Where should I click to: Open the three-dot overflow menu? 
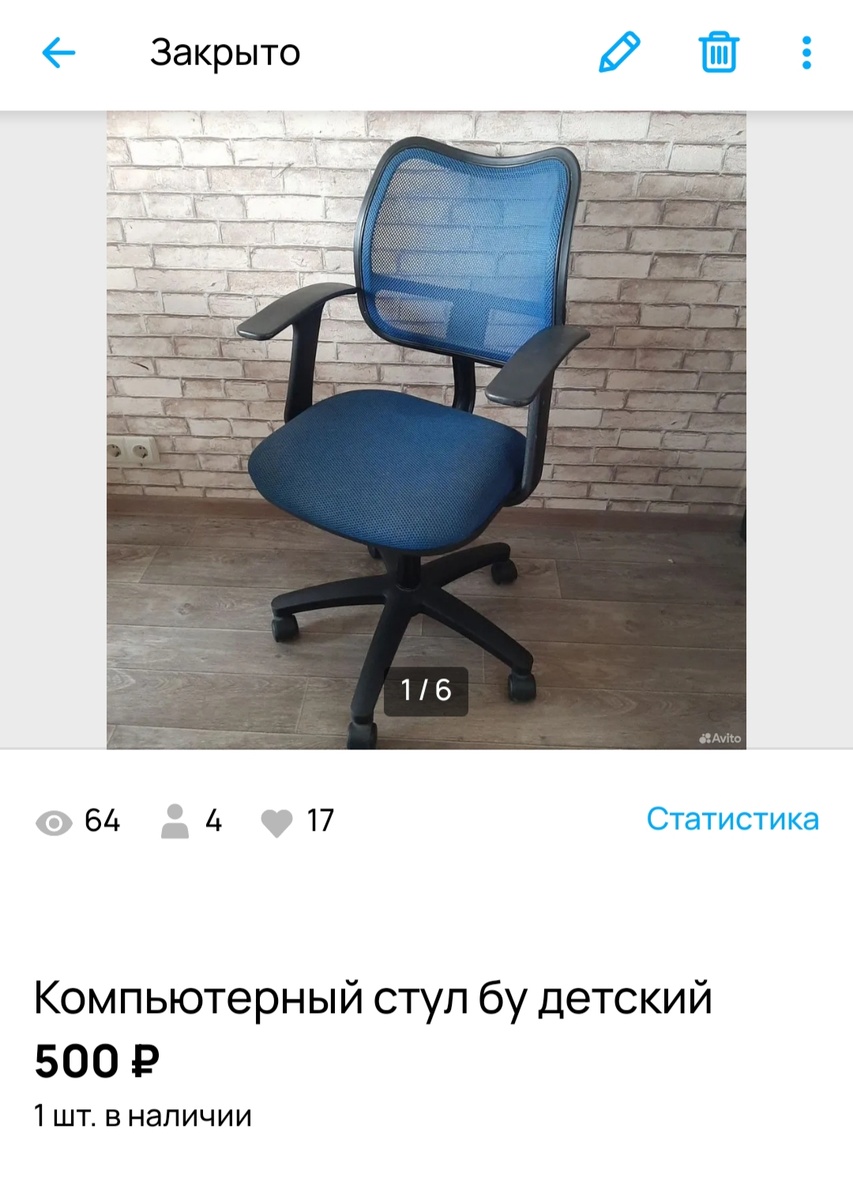[806, 53]
